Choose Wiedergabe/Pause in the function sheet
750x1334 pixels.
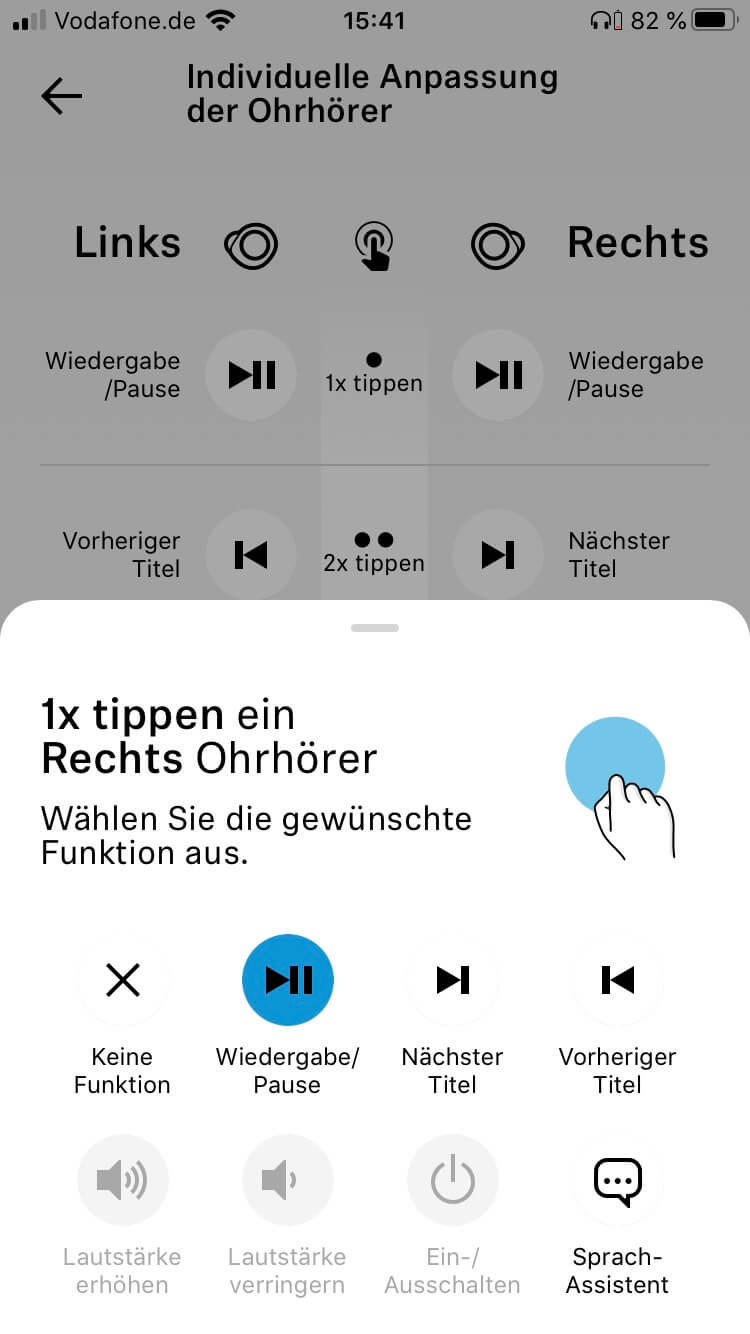(288, 981)
